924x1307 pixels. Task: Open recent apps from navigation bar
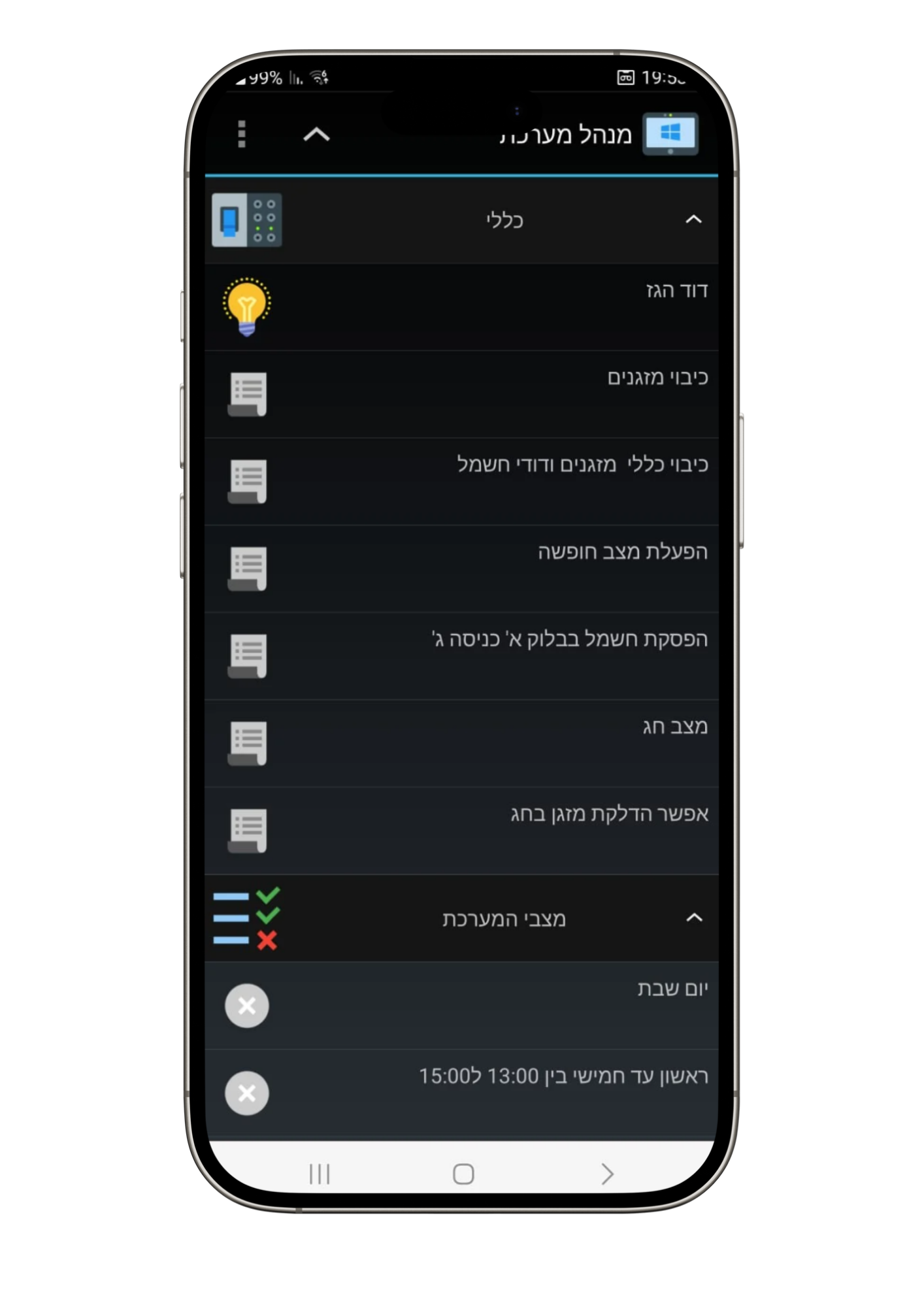320,1174
